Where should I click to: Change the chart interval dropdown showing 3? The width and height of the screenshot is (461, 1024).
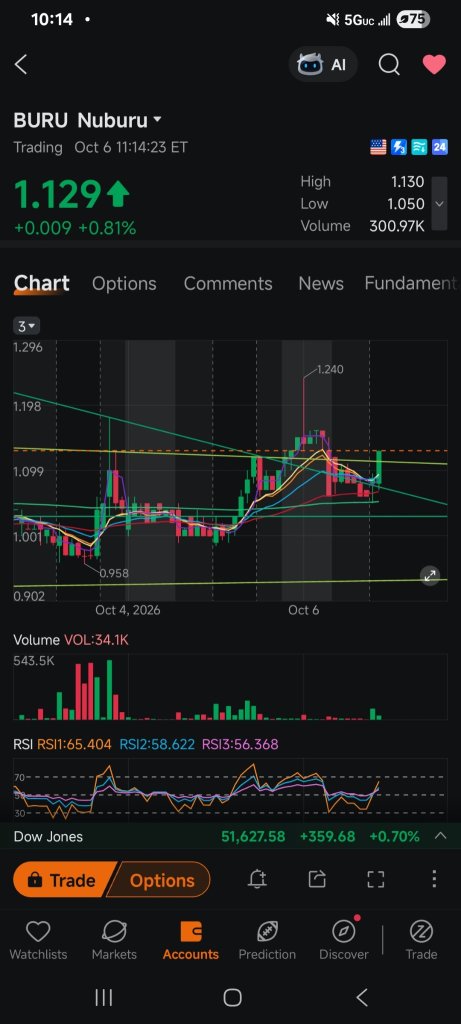tap(27, 326)
